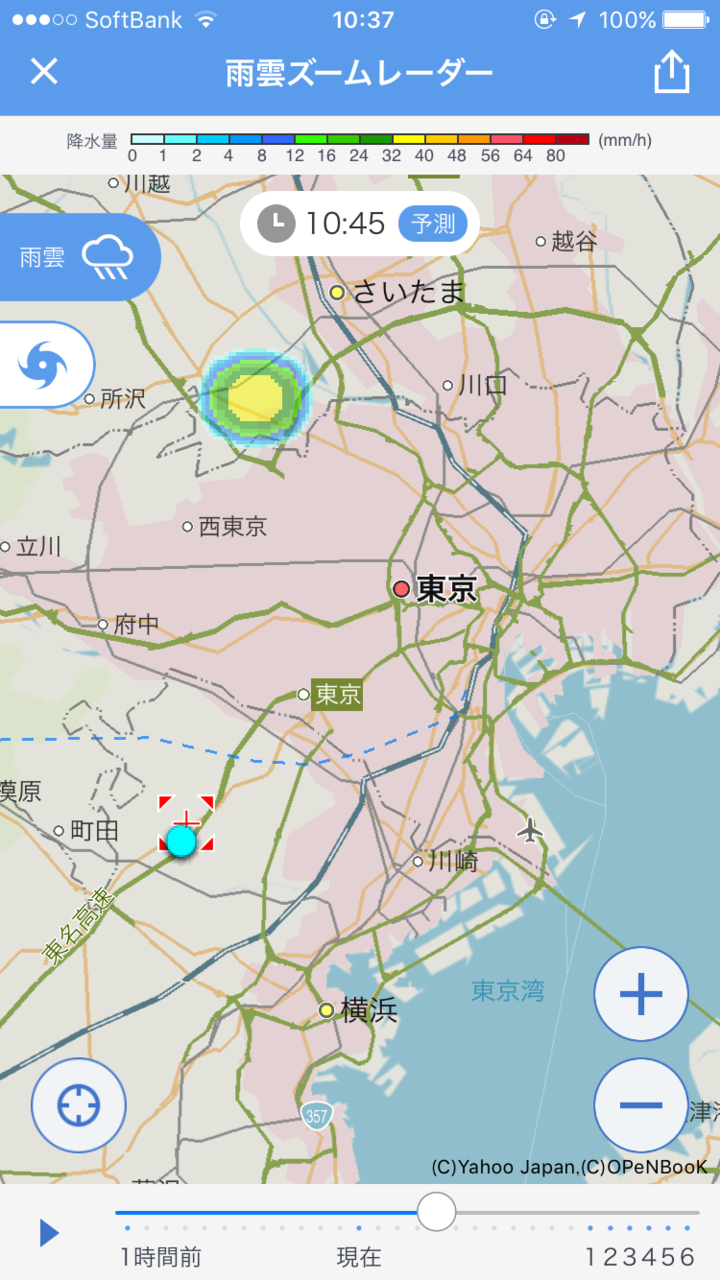Zoom in with the plus button
Viewport: 720px width, 1280px height.
(641, 994)
